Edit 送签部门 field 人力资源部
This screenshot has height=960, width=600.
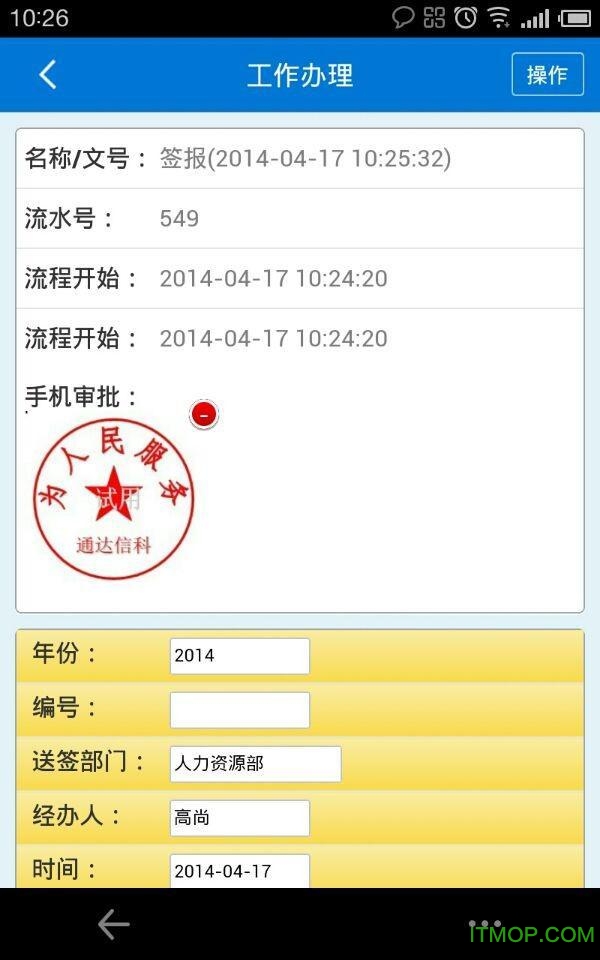(255, 764)
